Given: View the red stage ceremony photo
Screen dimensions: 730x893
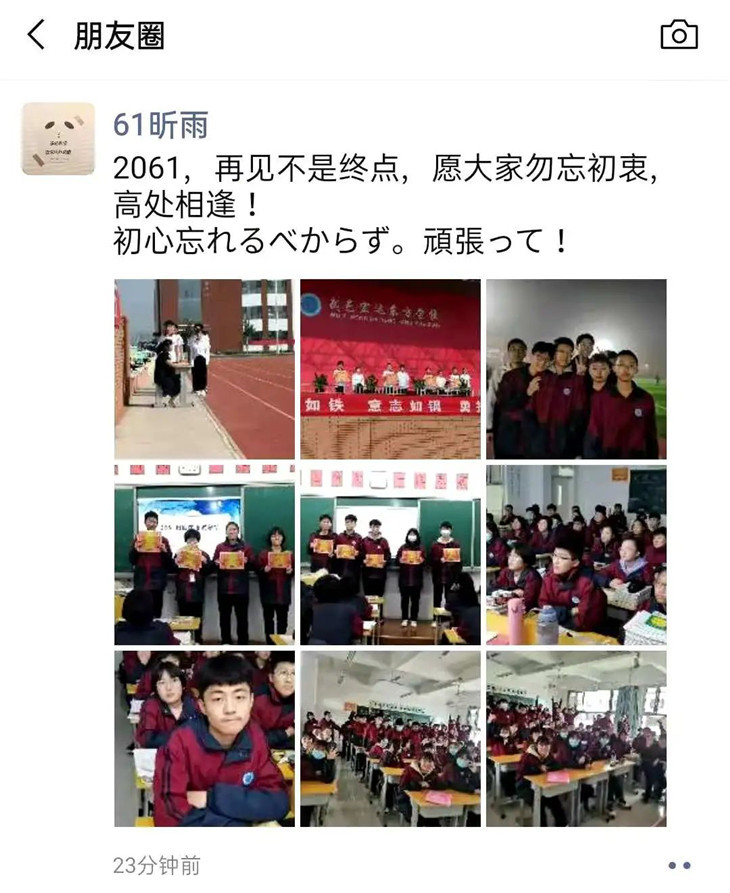Looking at the screenshot, I should pyautogui.click(x=390, y=369).
